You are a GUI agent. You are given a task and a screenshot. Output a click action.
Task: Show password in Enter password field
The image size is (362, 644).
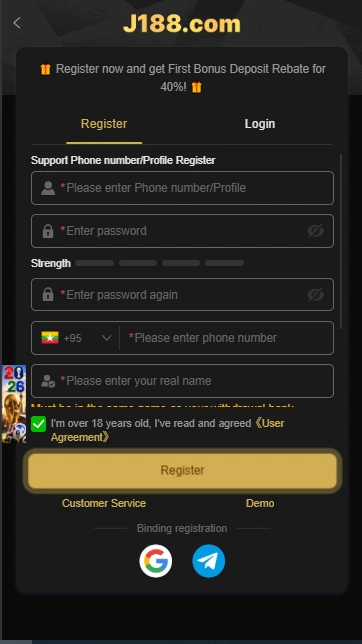[315, 231]
